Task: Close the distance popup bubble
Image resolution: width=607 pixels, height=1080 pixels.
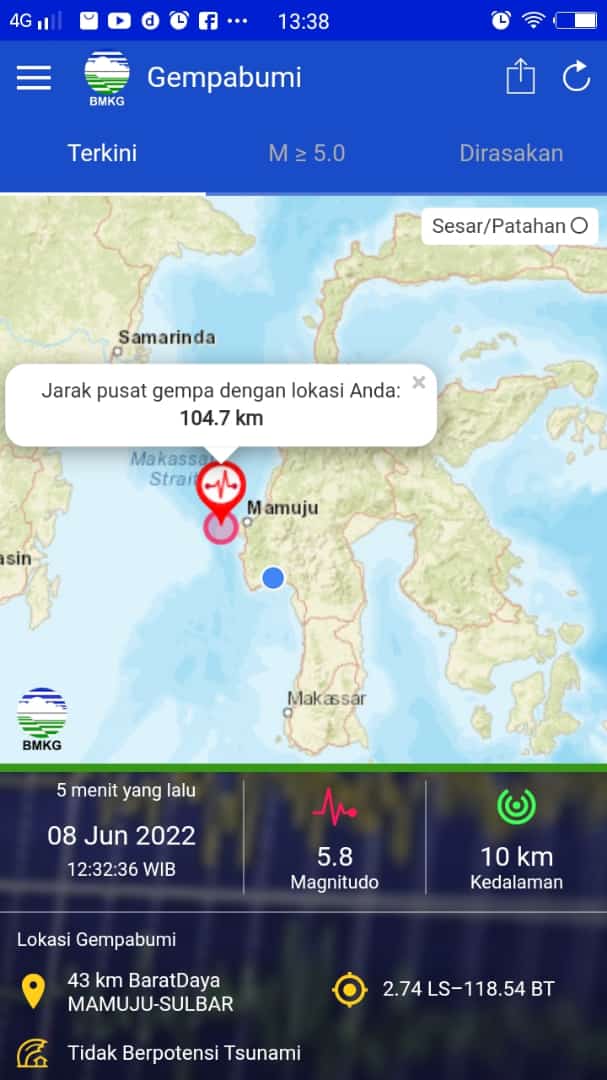Action: 419,382
